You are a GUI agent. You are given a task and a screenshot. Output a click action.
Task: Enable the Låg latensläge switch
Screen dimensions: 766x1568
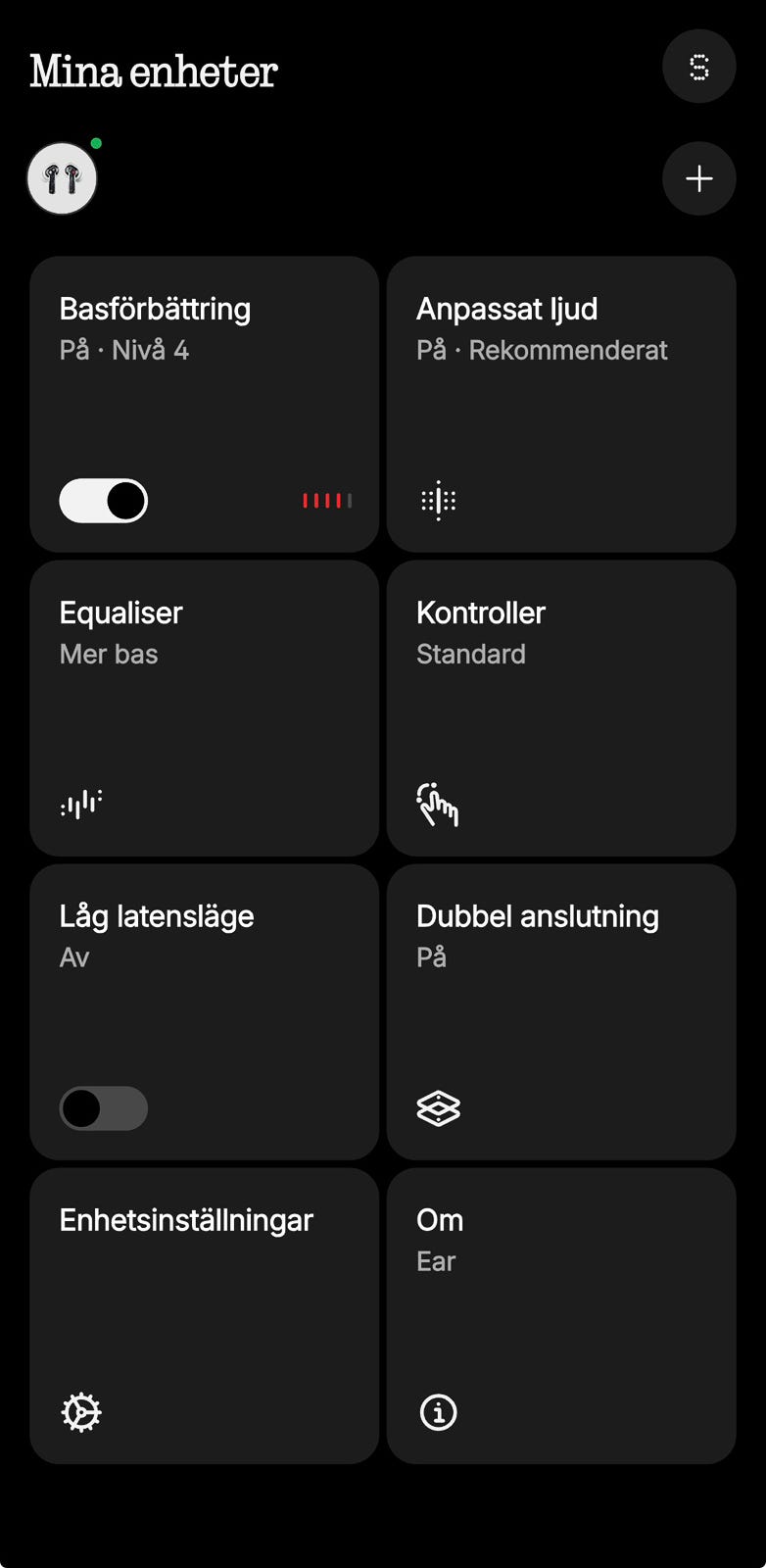pyautogui.click(x=104, y=1108)
